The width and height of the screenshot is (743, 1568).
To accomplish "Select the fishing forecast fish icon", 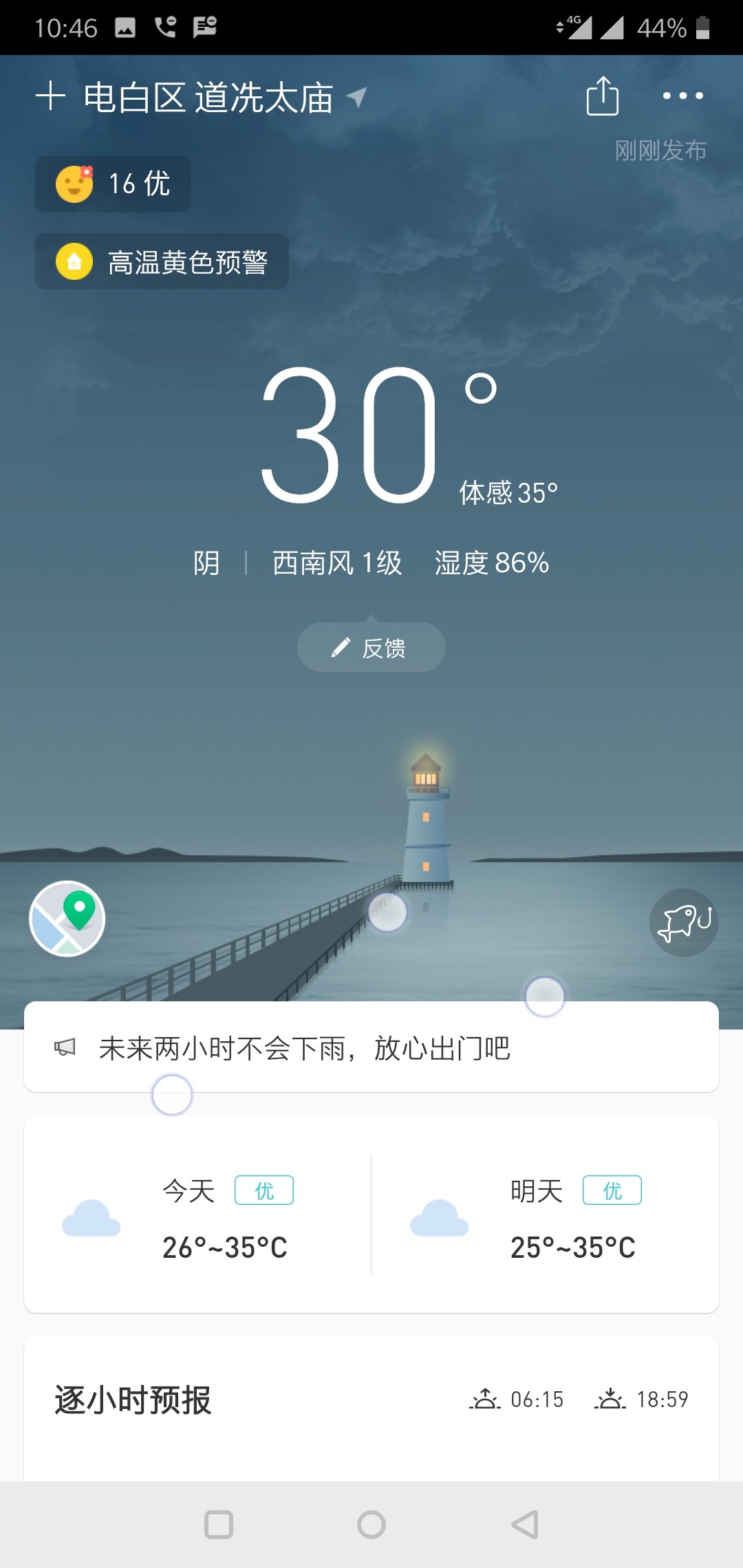I will [x=682, y=922].
